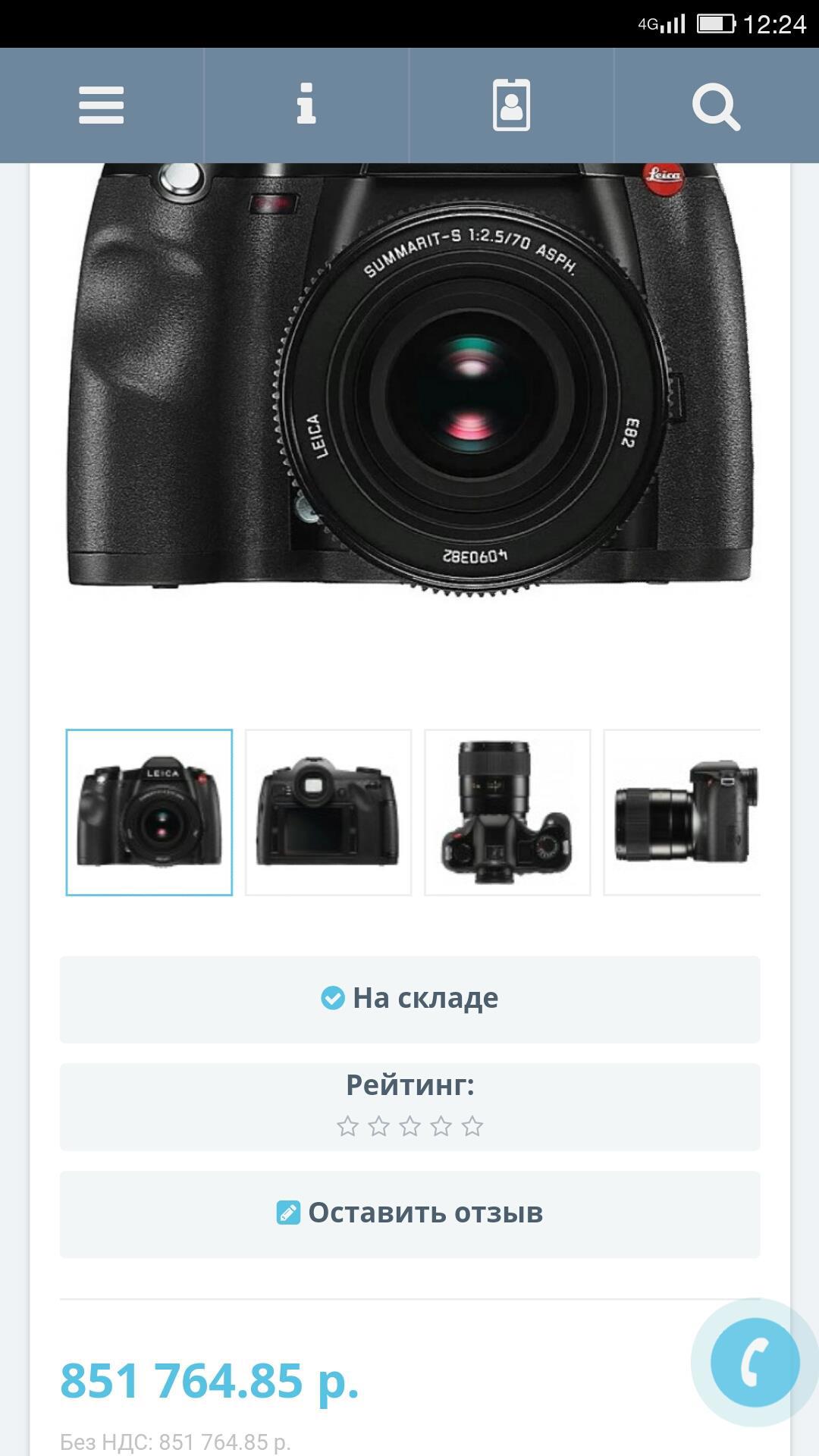Rate the product five stars
This screenshot has width=819, height=1456.
click(472, 1126)
